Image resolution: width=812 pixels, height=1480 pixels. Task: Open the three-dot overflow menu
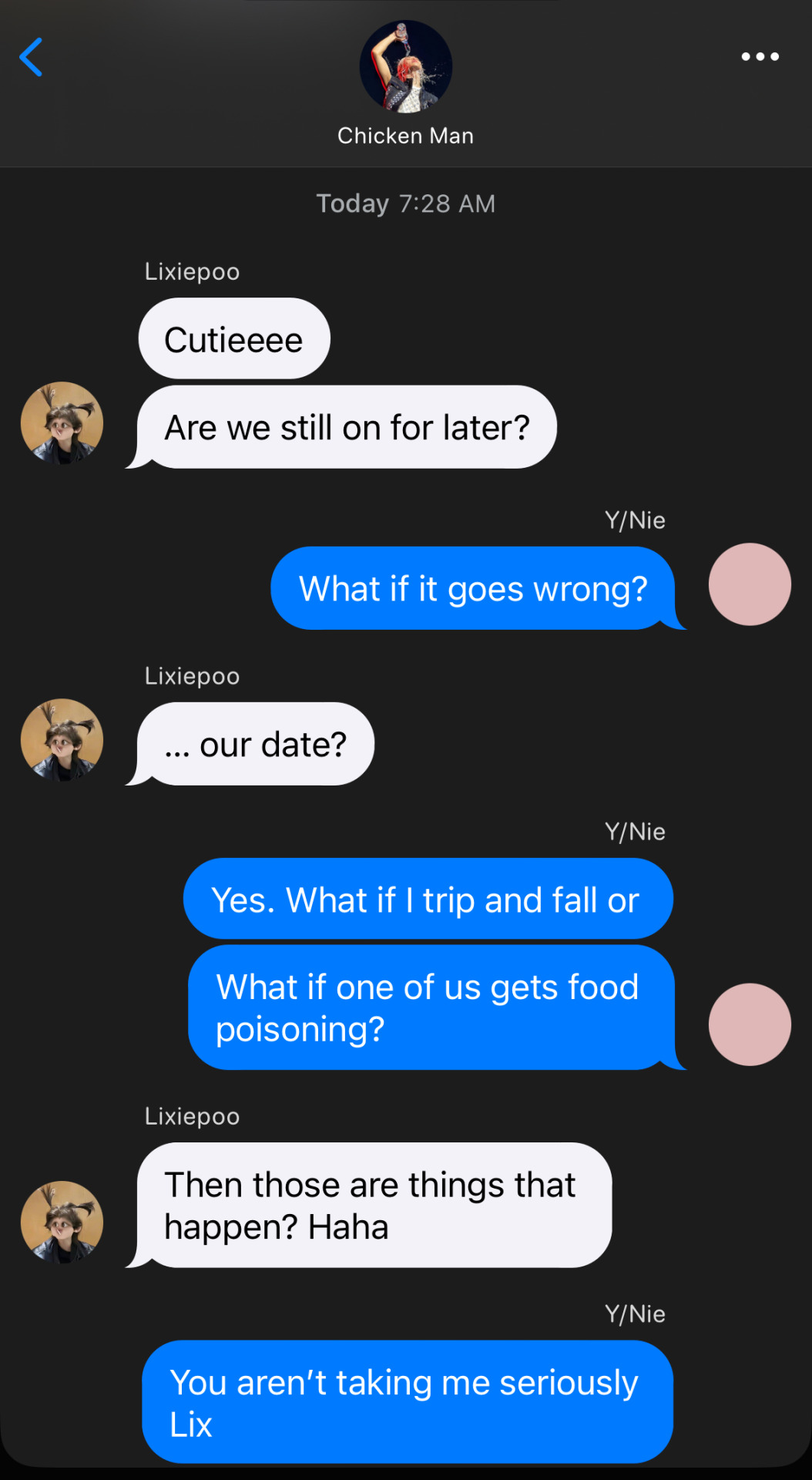pyautogui.click(x=760, y=56)
